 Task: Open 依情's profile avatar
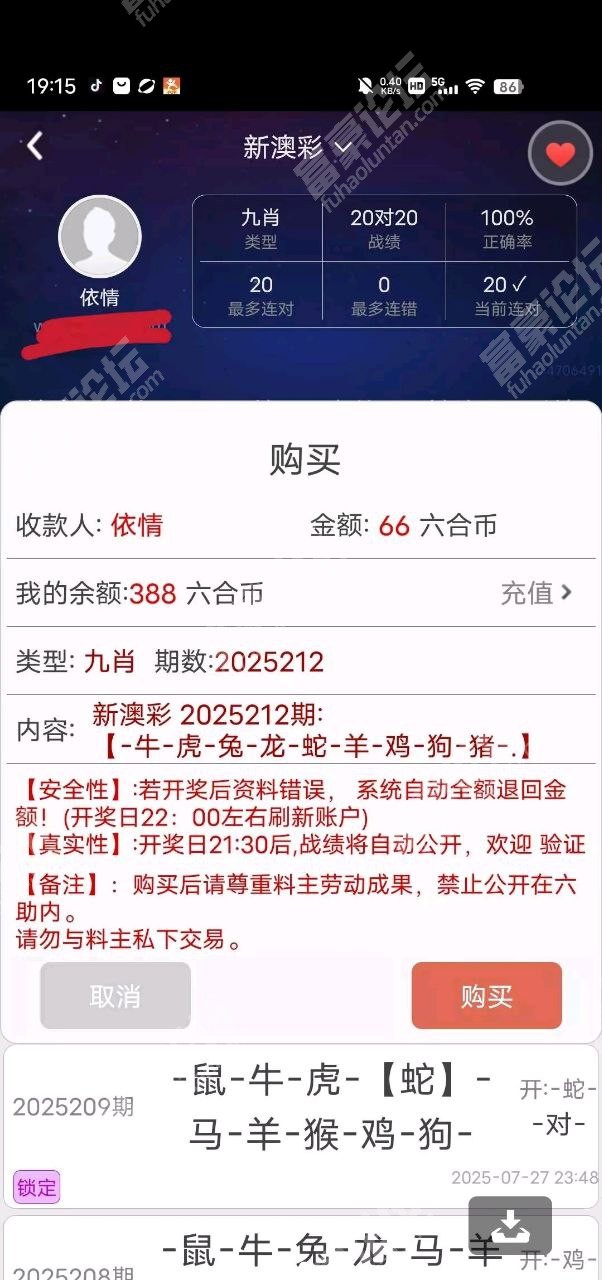(100, 236)
